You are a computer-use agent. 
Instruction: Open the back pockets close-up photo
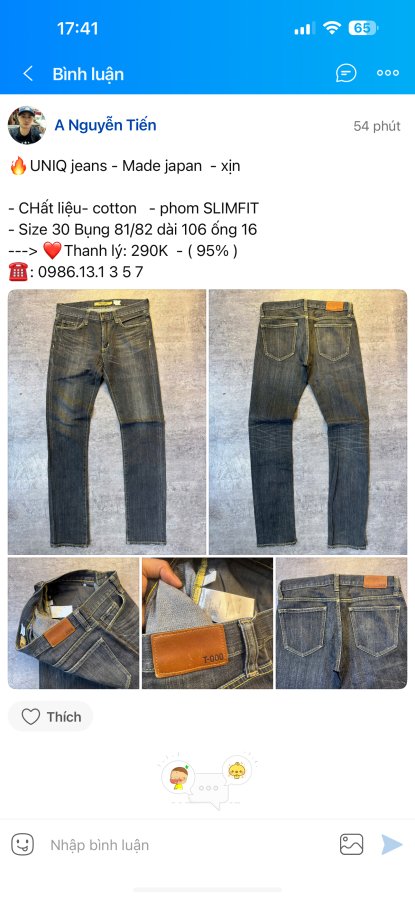coord(342,623)
